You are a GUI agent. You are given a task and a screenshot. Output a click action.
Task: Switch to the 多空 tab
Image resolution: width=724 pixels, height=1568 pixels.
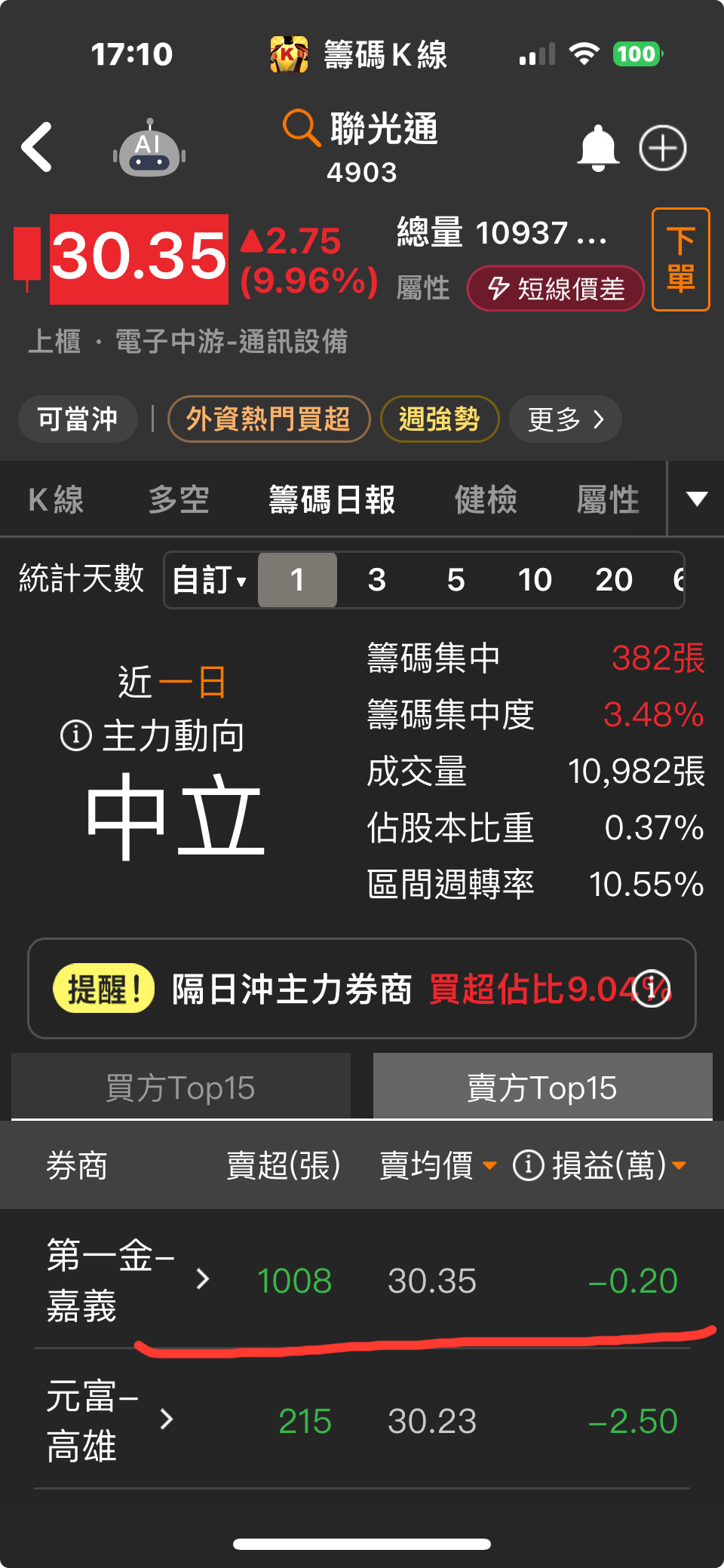179,499
